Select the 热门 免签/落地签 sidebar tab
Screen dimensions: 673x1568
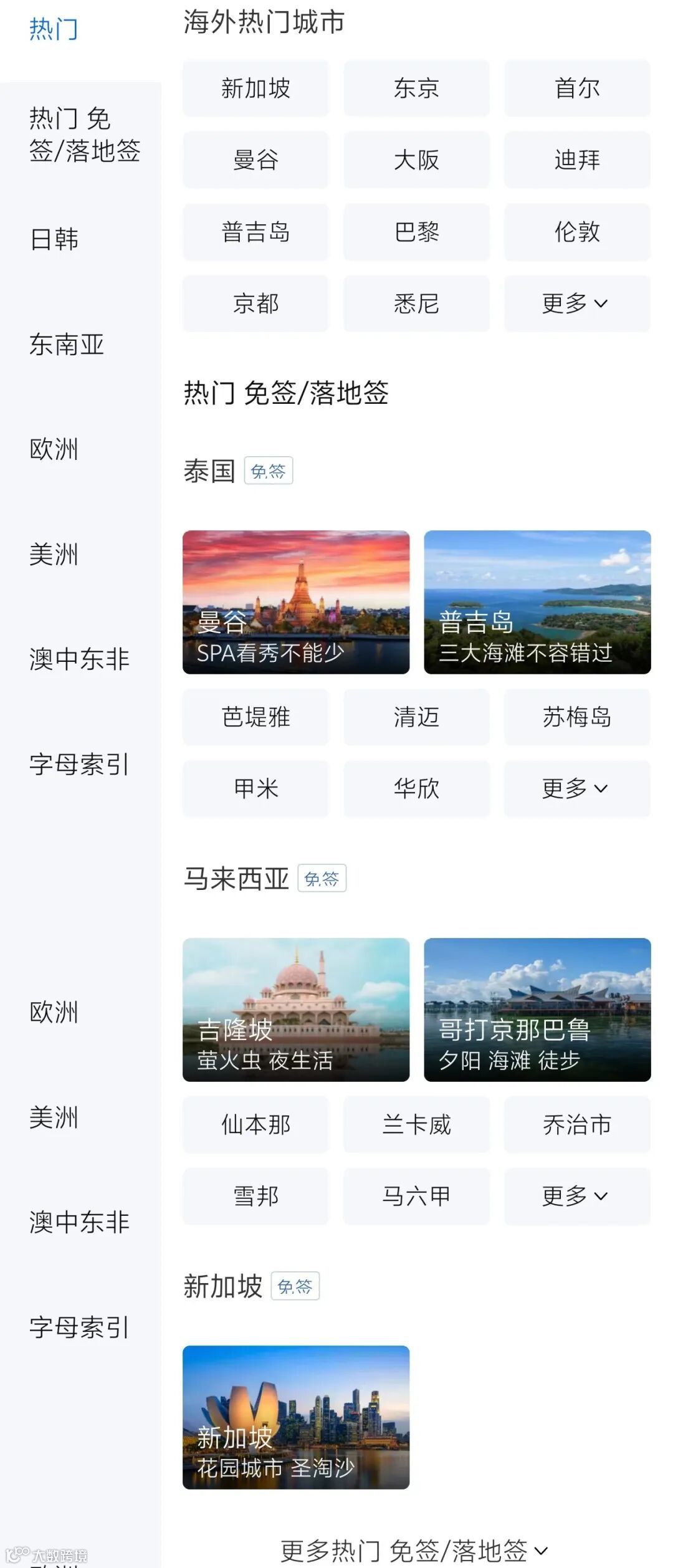tap(85, 135)
